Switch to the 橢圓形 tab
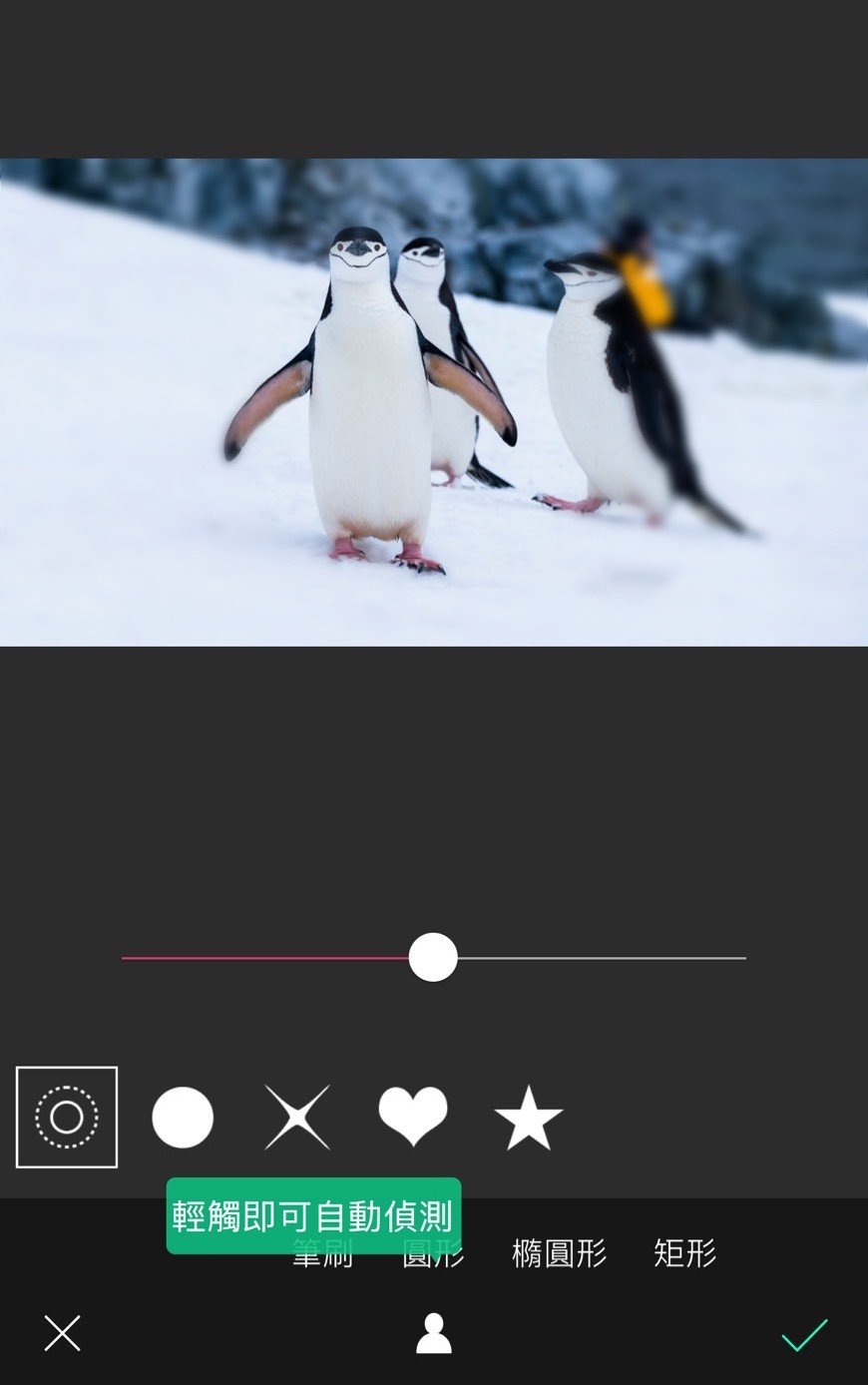 [559, 1253]
